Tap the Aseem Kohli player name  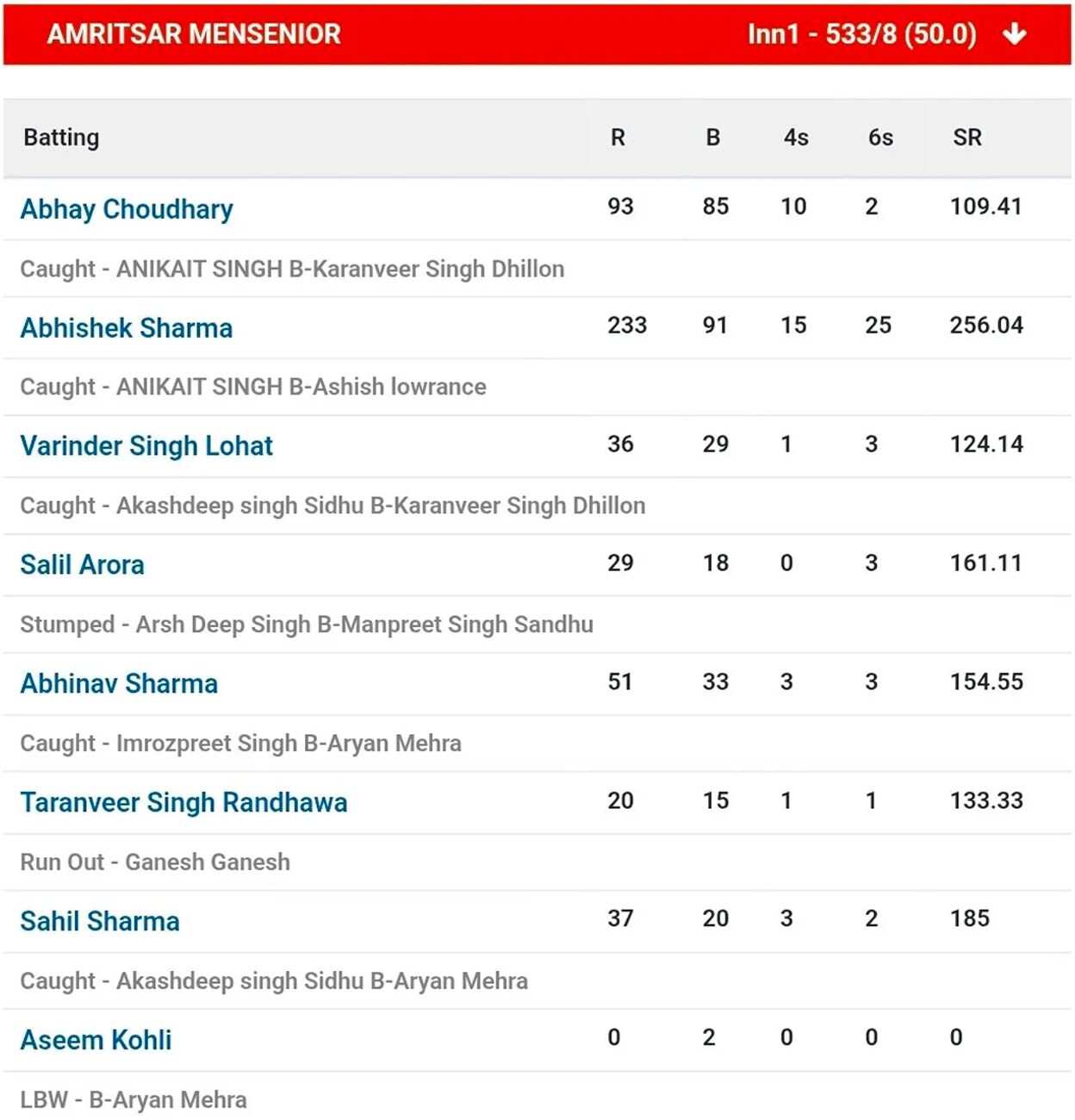(96, 1041)
